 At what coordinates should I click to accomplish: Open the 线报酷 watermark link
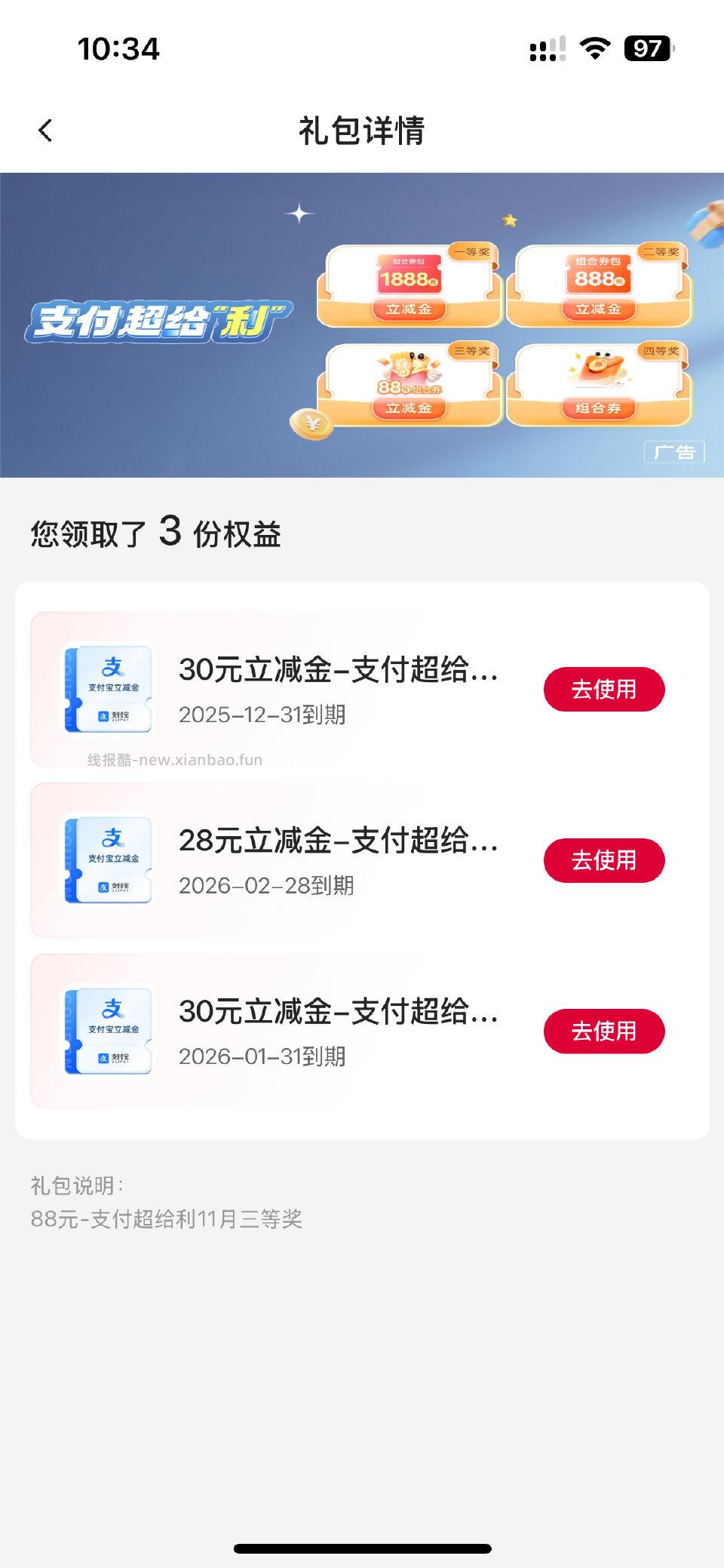pos(175,761)
